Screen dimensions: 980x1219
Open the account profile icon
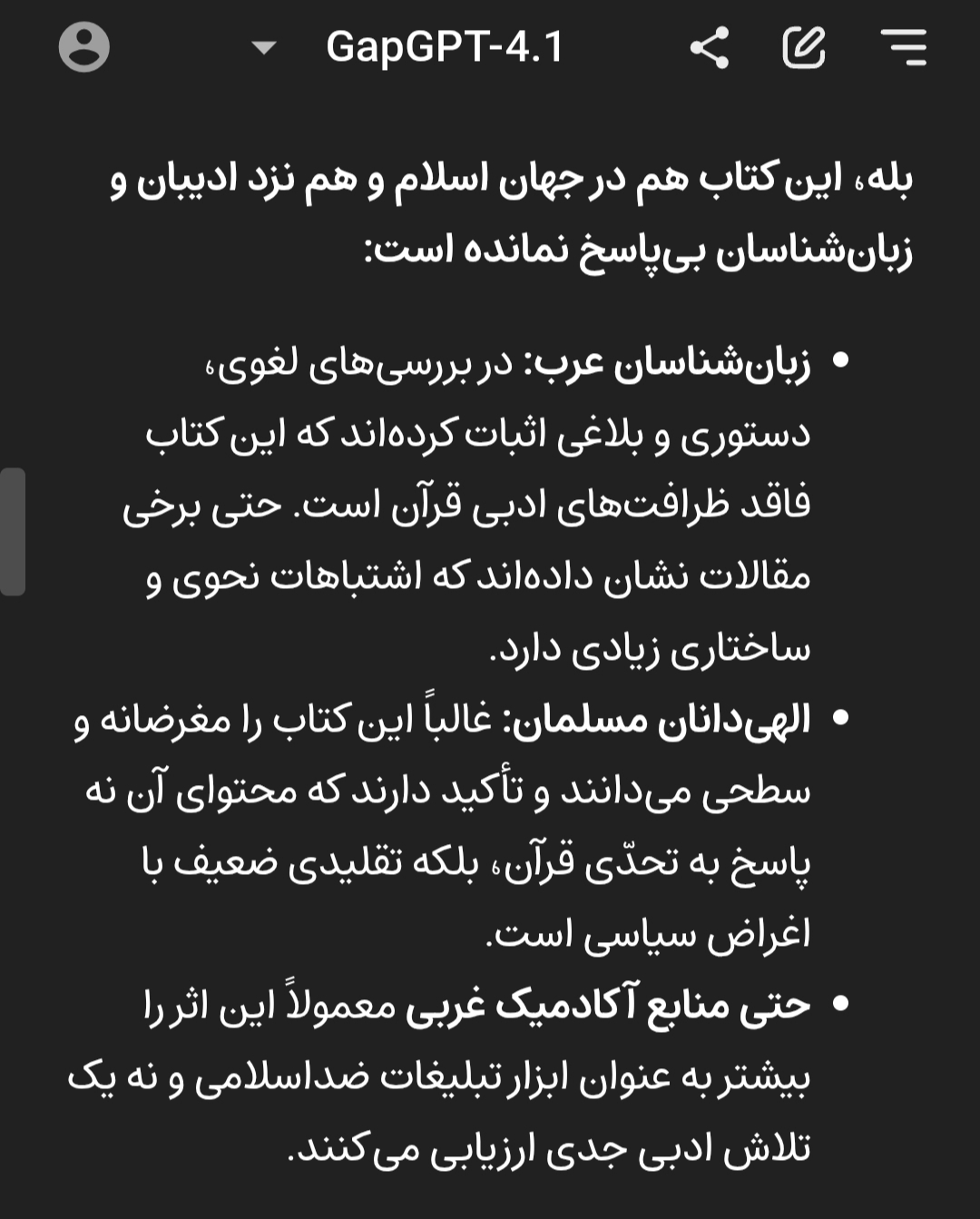tap(83, 47)
